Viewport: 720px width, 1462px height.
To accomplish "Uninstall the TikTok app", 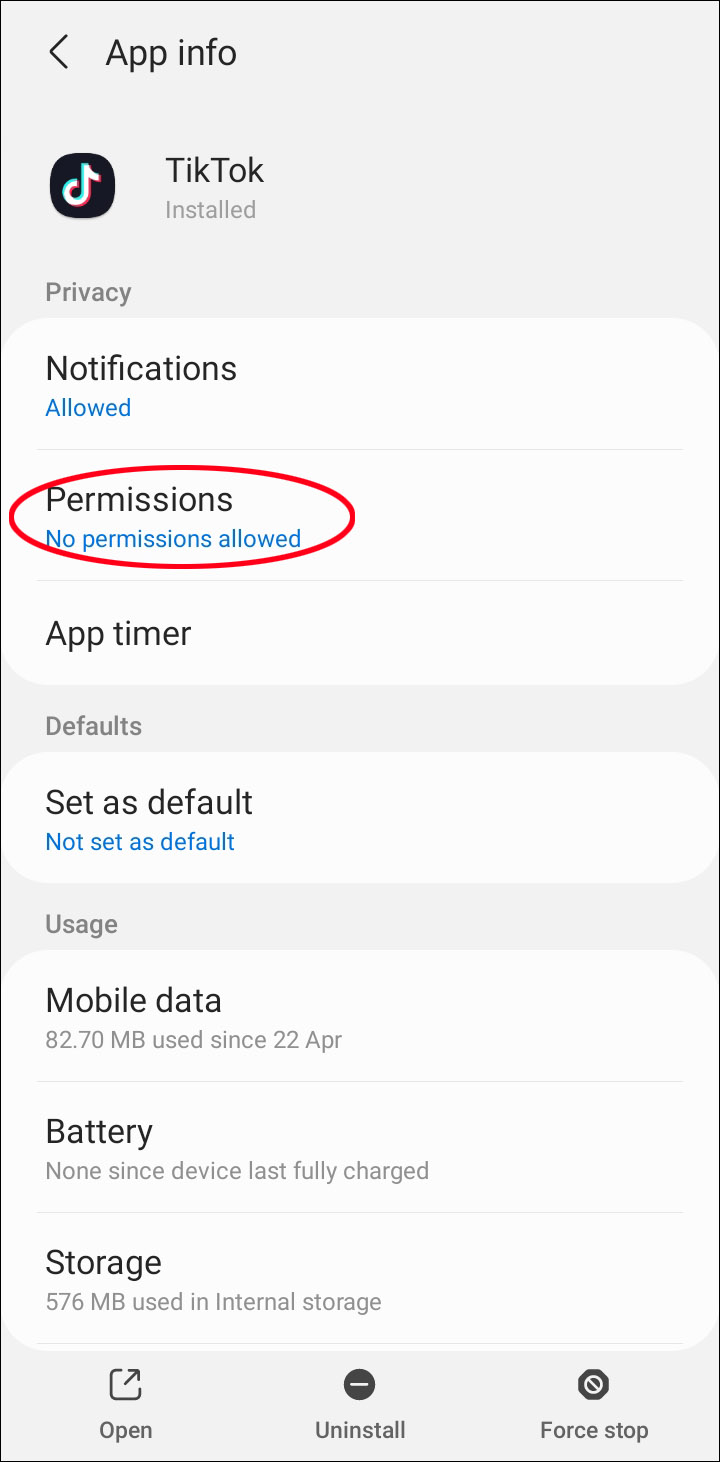I will [360, 1404].
